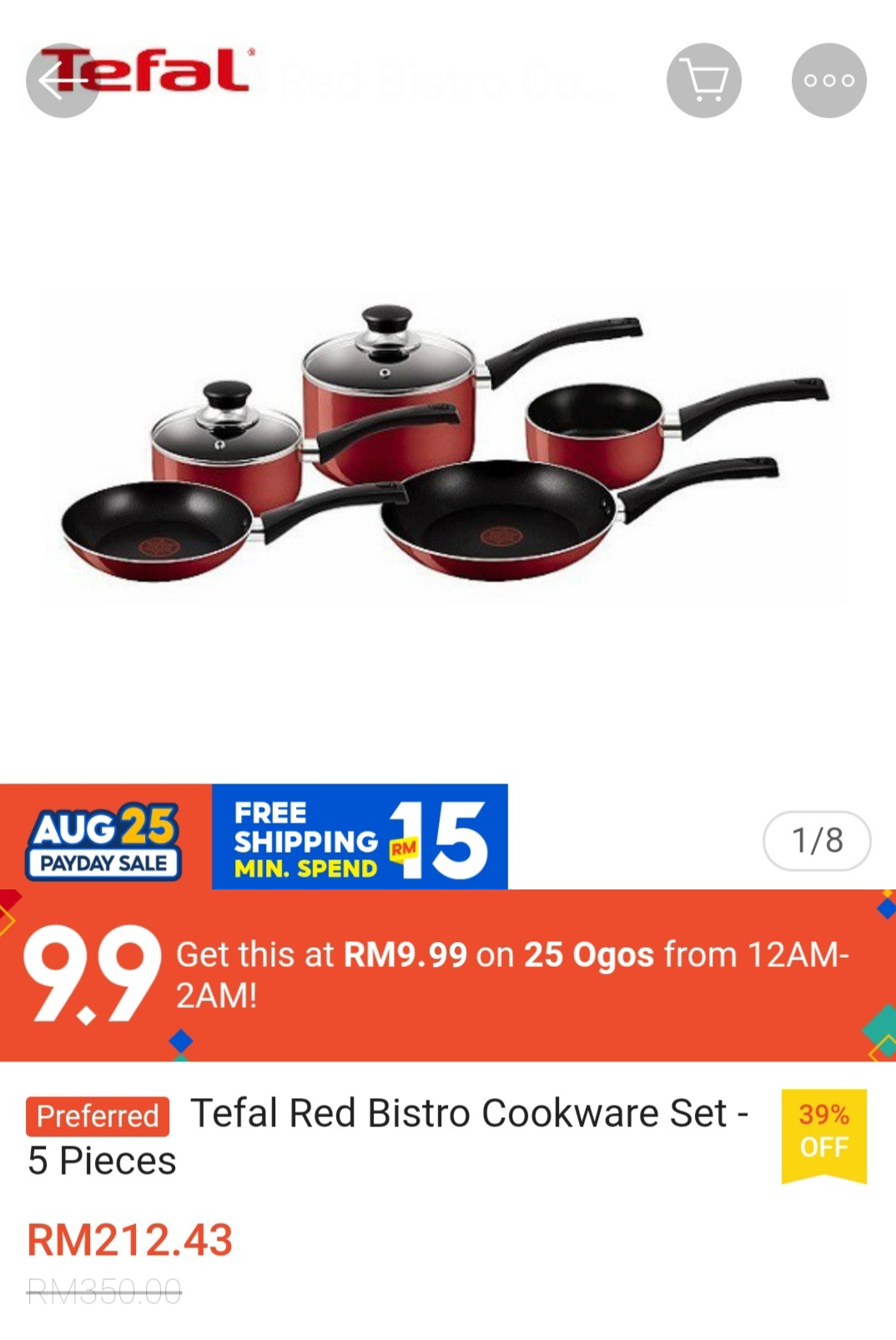Open the shopping cart
Viewport: 896px width, 1340px height.
[703, 81]
